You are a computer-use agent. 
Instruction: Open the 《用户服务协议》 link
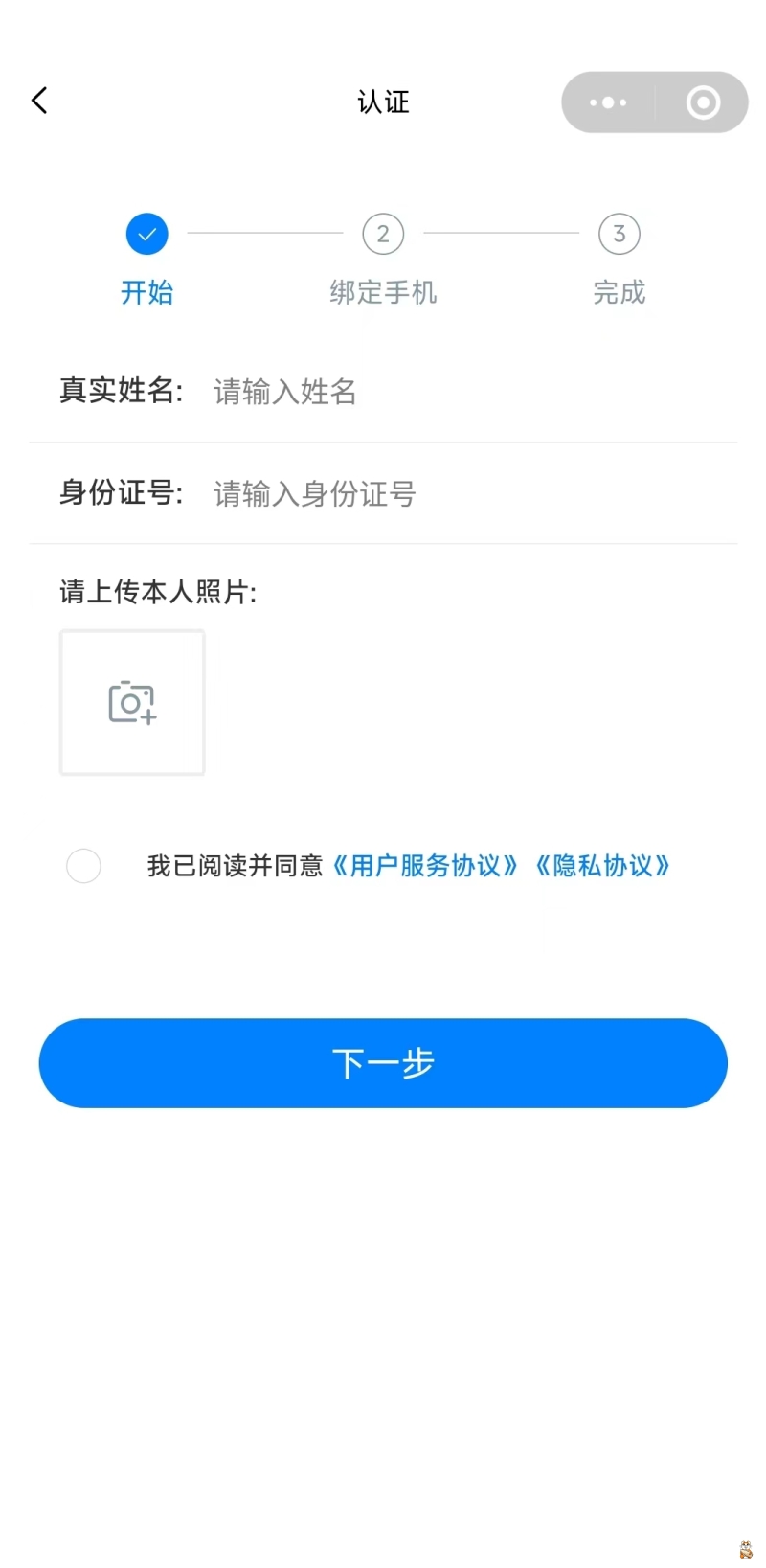(425, 866)
